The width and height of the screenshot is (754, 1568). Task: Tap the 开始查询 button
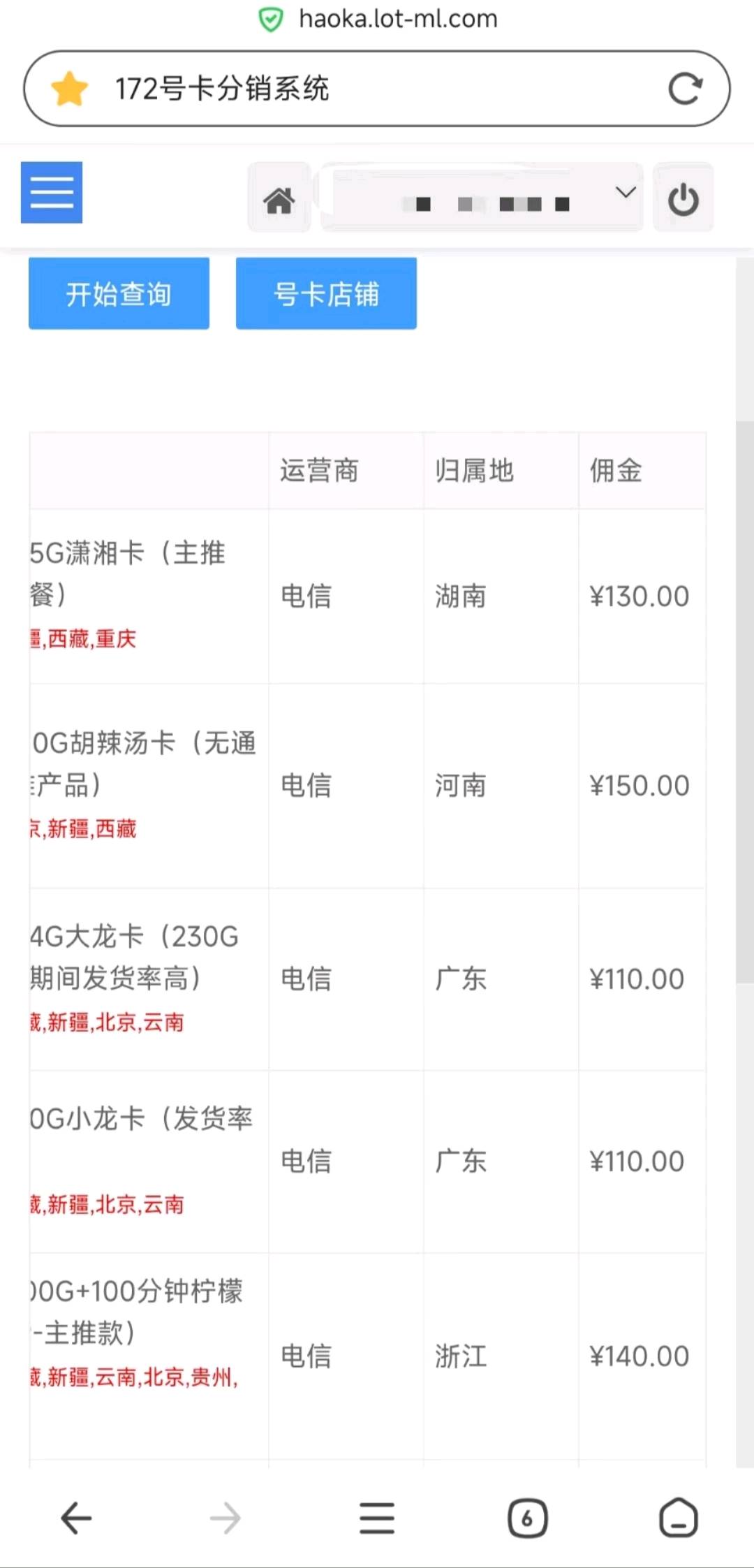[119, 293]
